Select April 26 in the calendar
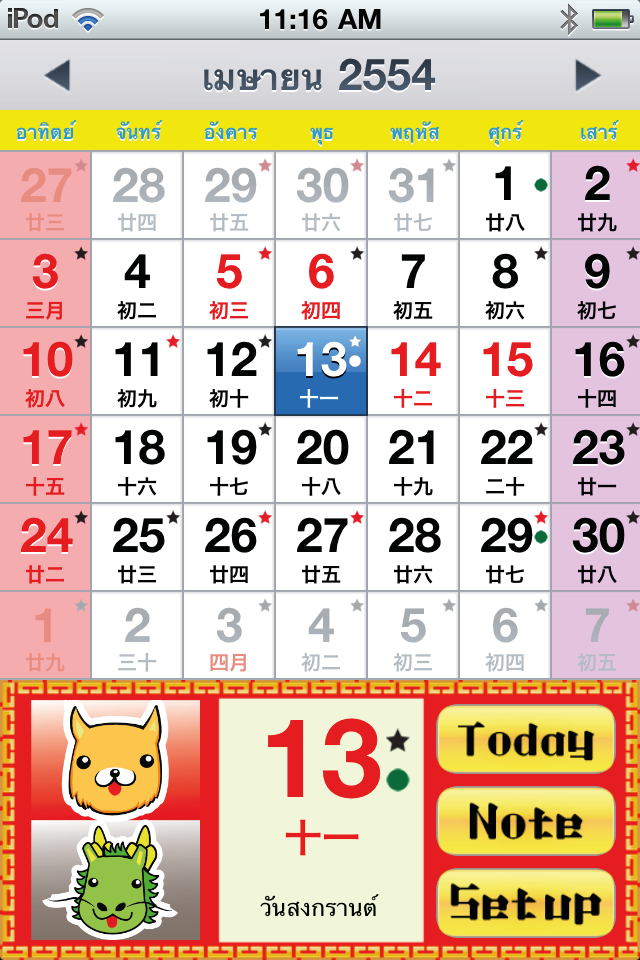 point(229,547)
